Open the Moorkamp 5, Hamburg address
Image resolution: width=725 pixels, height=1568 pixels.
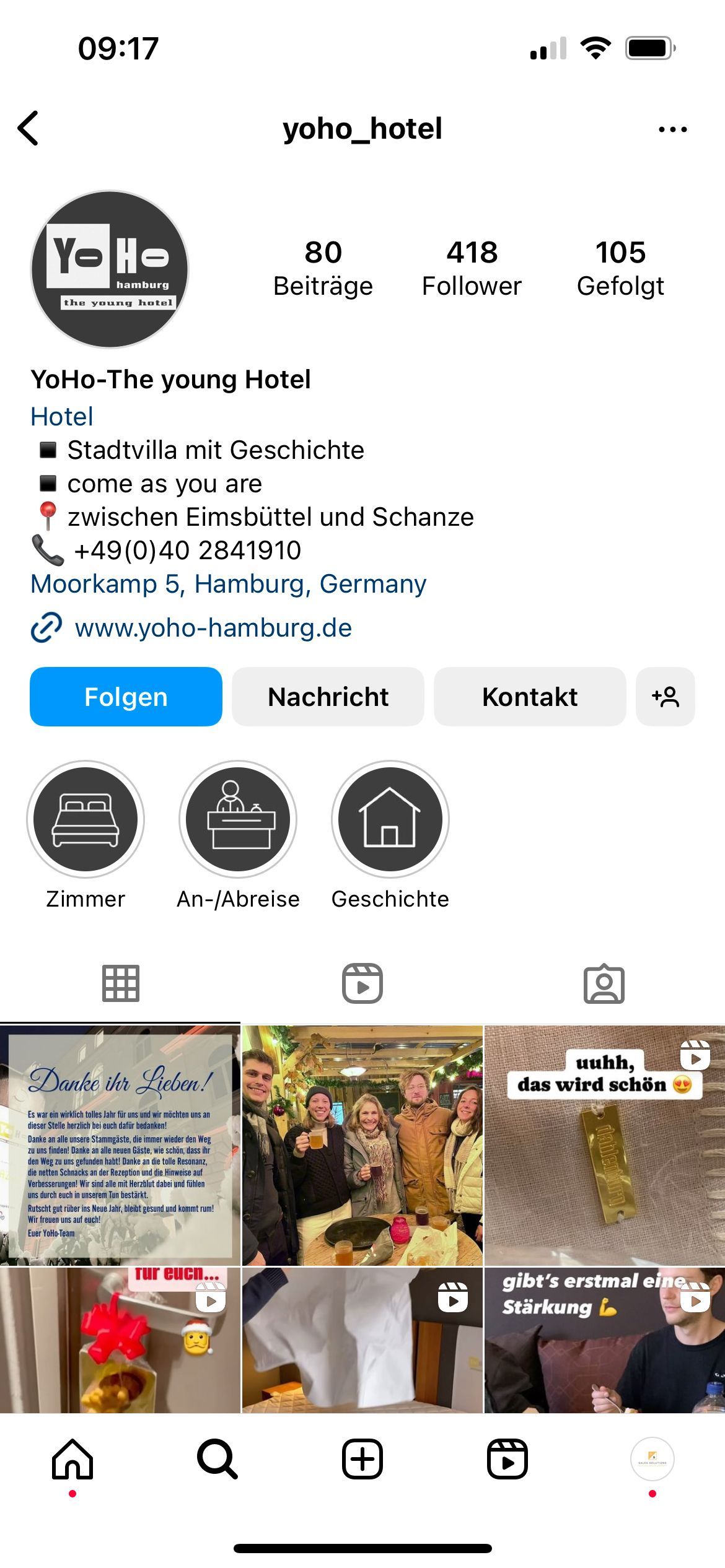228,584
